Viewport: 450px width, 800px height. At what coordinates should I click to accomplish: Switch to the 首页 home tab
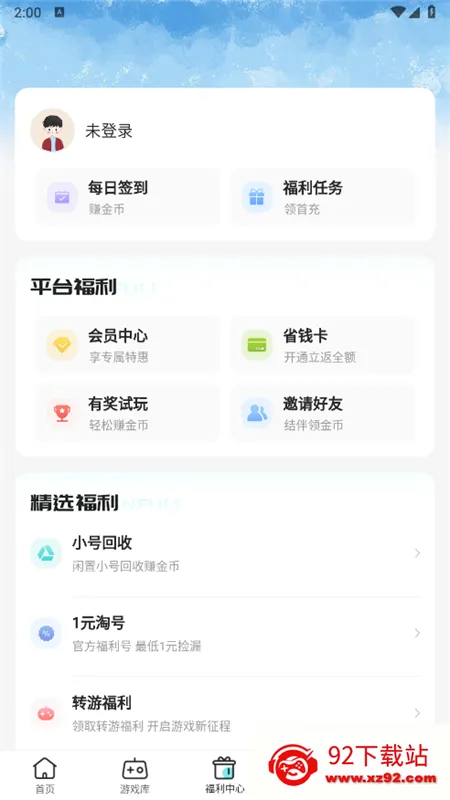point(45,775)
